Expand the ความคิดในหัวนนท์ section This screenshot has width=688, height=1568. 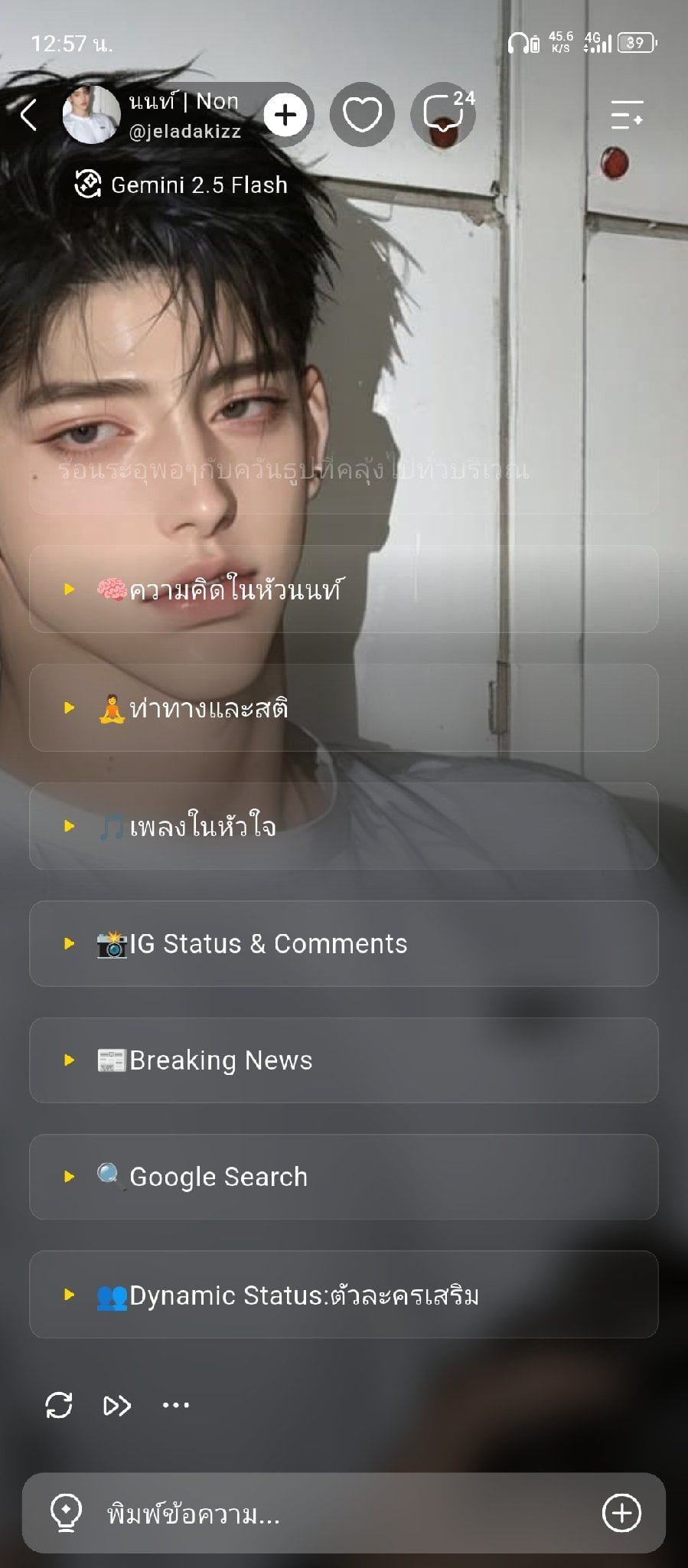tap(344, 590)
